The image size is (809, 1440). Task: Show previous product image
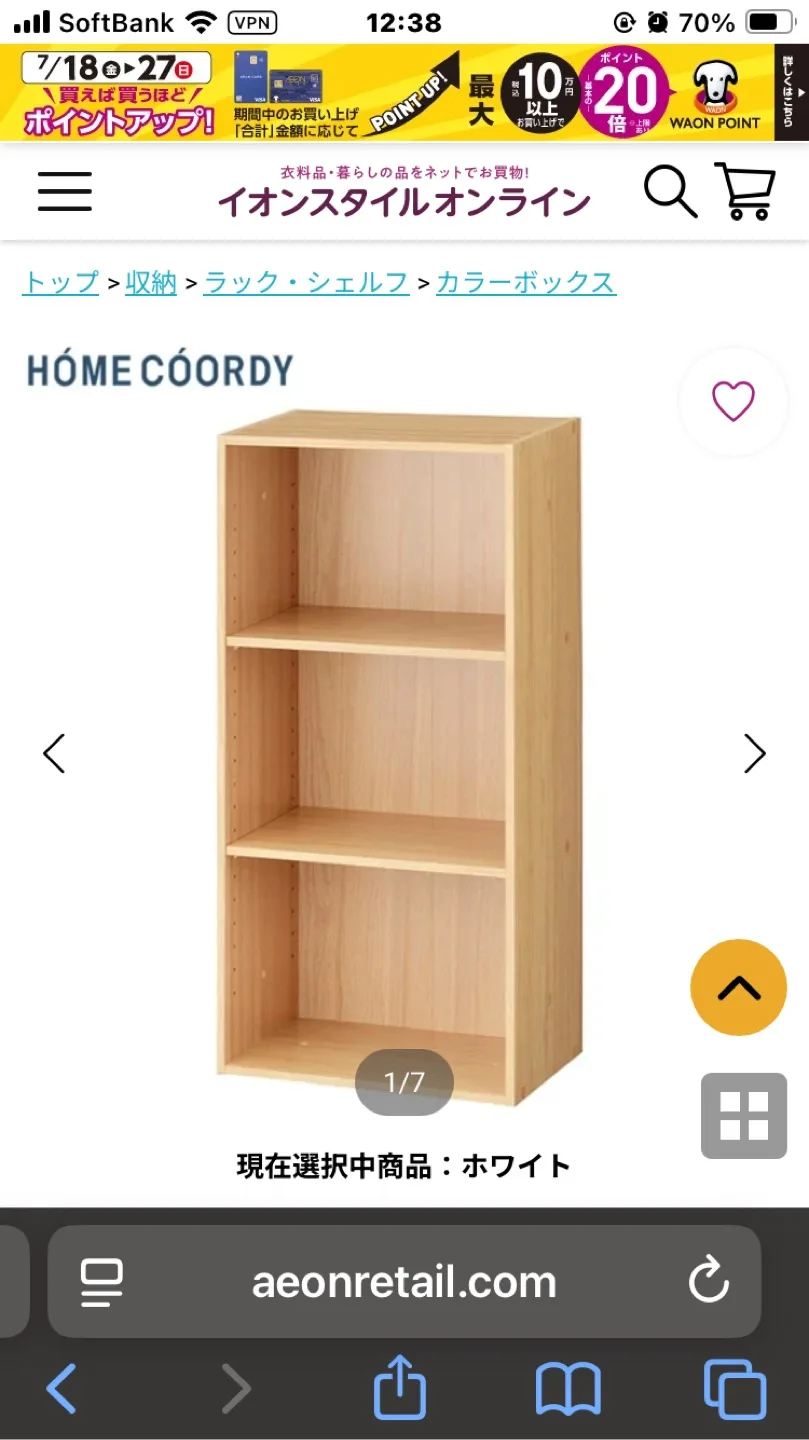pos(54,754)
